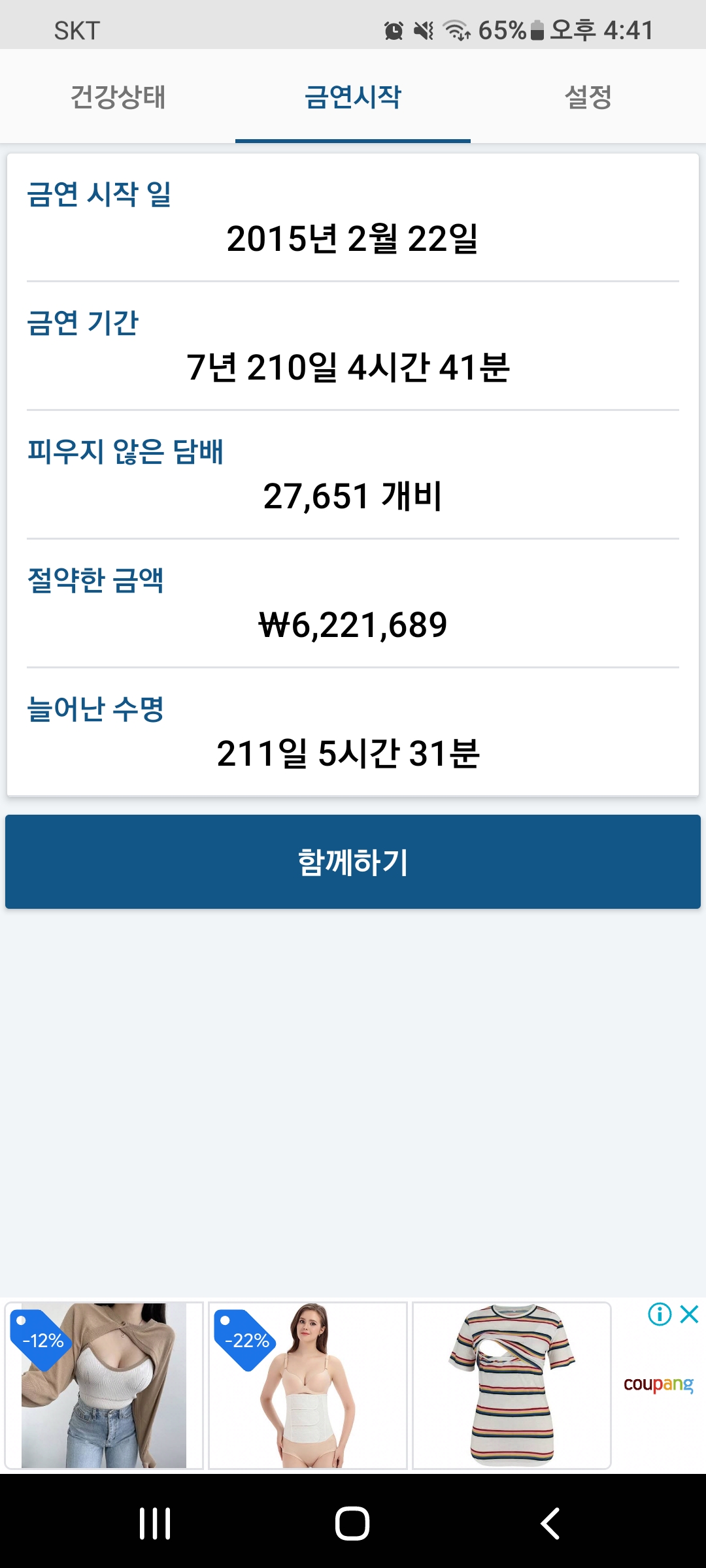Viewport: 706px width, 1568px height.
Task: Select the 금연시작 tab
Action: [353, 97]
